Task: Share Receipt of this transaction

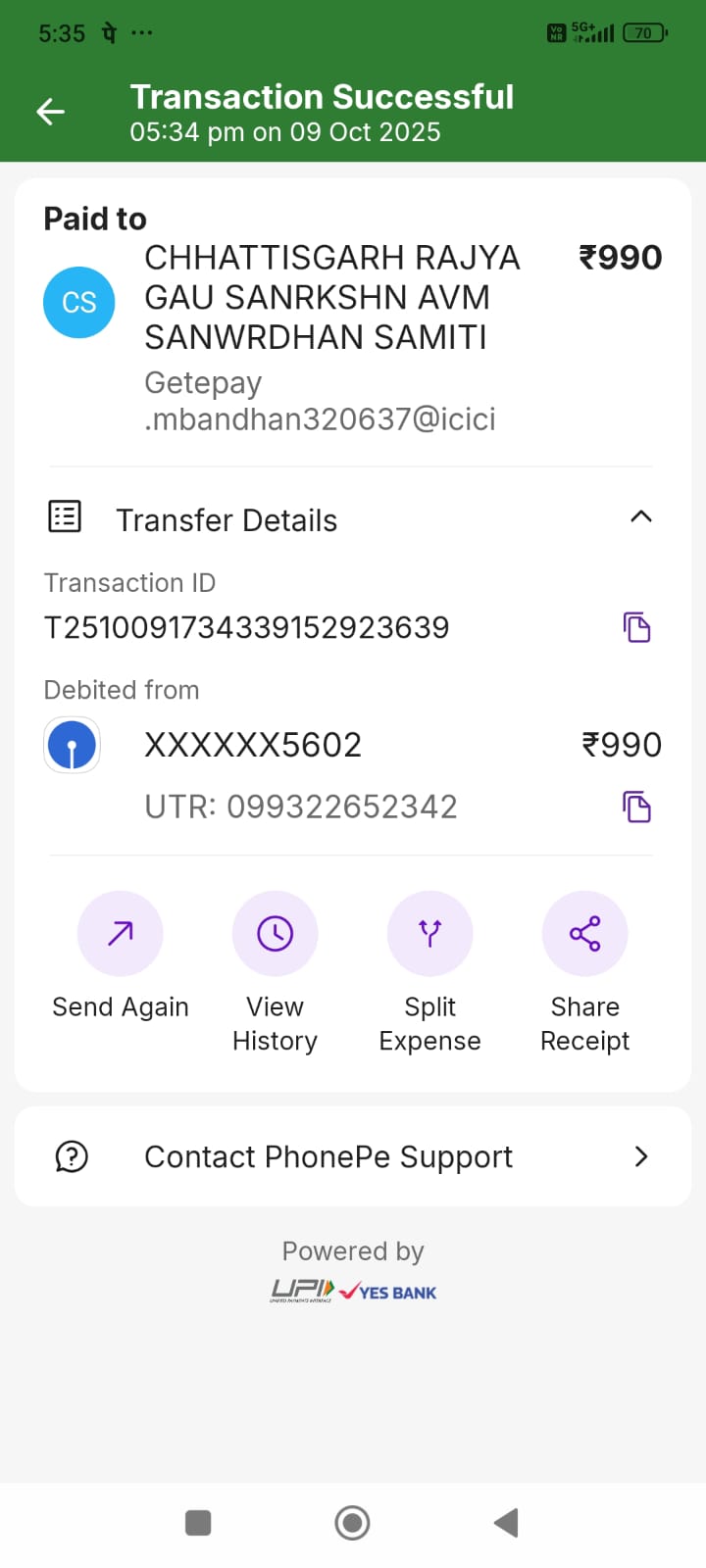Action: [585, 934]
